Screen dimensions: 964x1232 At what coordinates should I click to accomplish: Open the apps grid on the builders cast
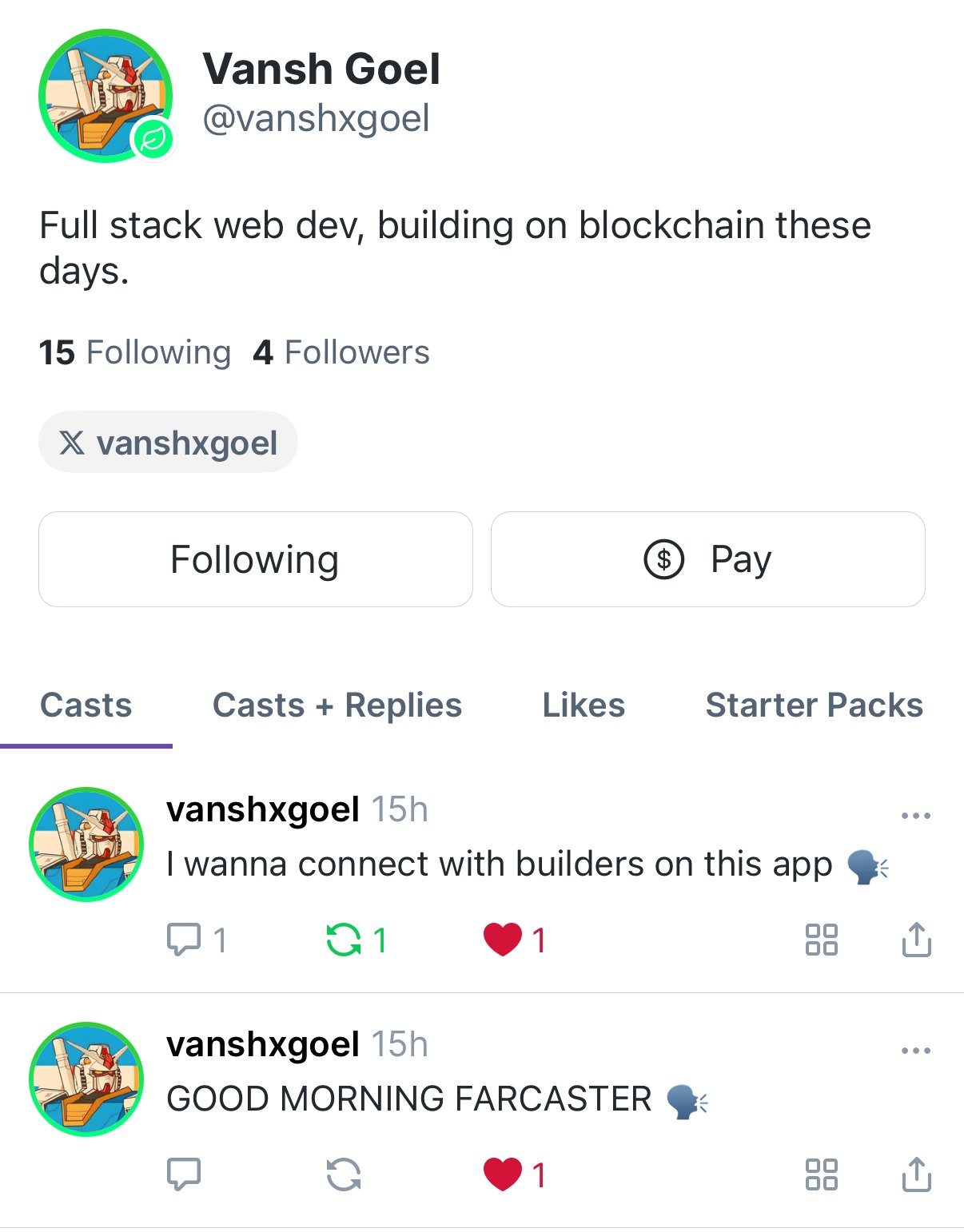(x=821, y=940)
